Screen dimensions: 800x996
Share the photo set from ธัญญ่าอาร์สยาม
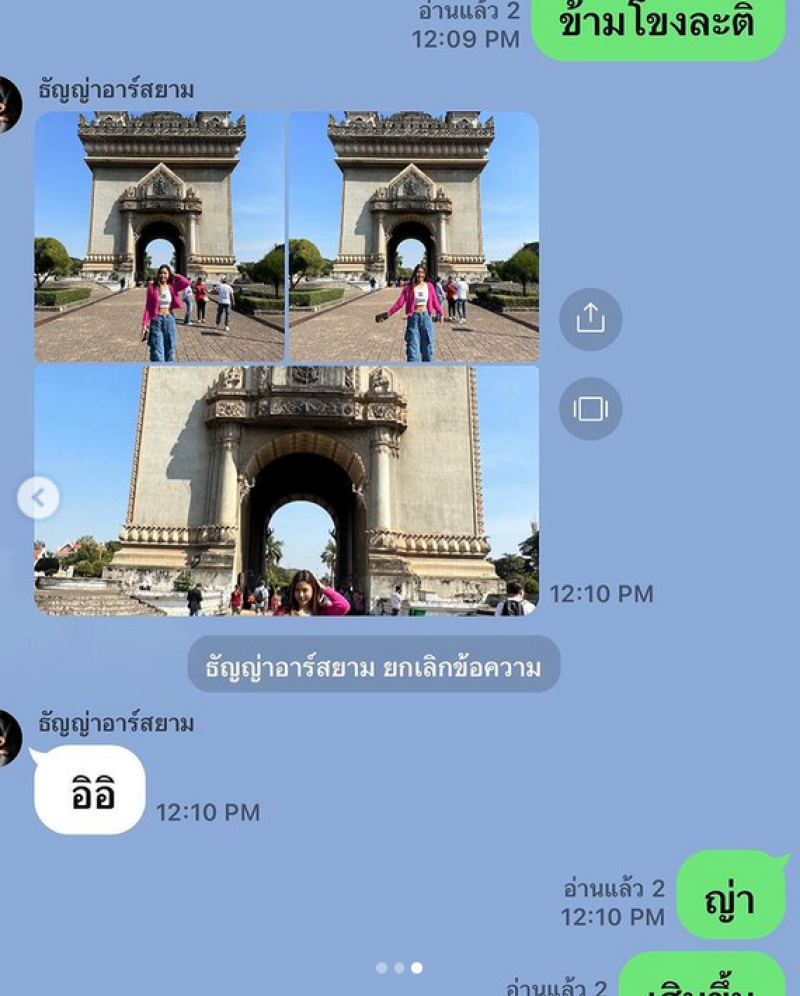(x=590, y=319)
